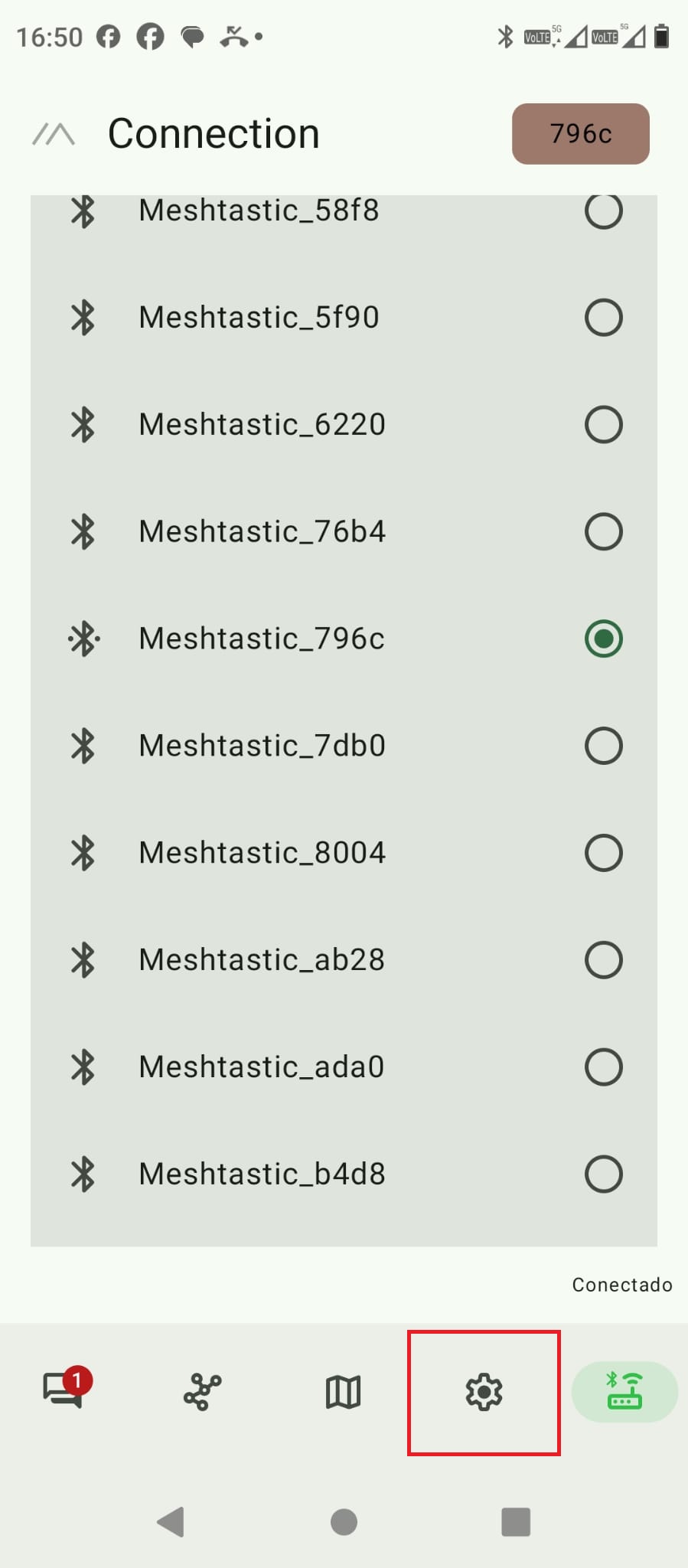This screenshot has height=1568, width=688.
Task: Tap the 796c node chip
Action: pos(580,134)
